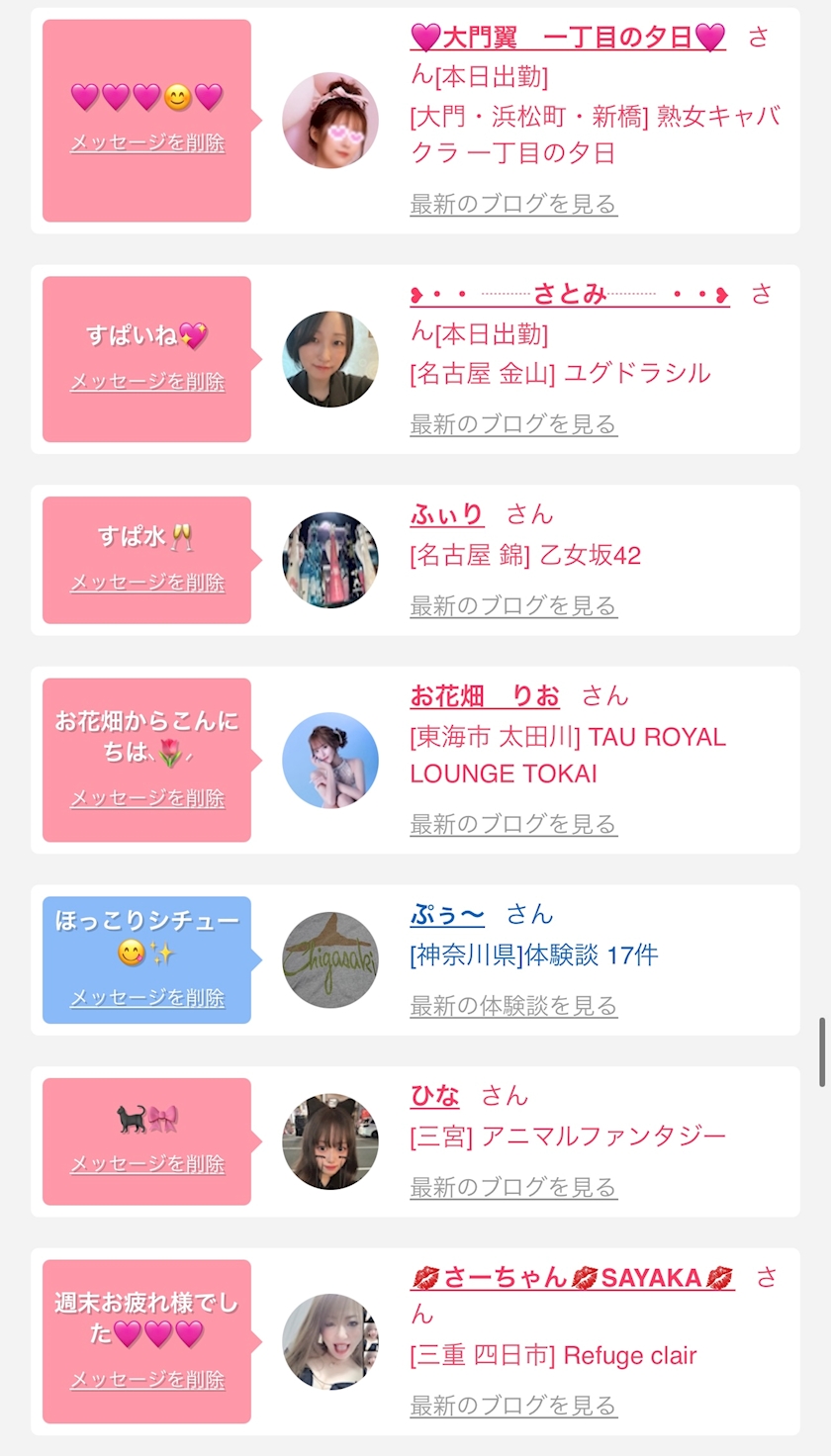Viewport: 831px width, 1456px height.
Task: Delete the すぱいね message
Action: [147, 382]
